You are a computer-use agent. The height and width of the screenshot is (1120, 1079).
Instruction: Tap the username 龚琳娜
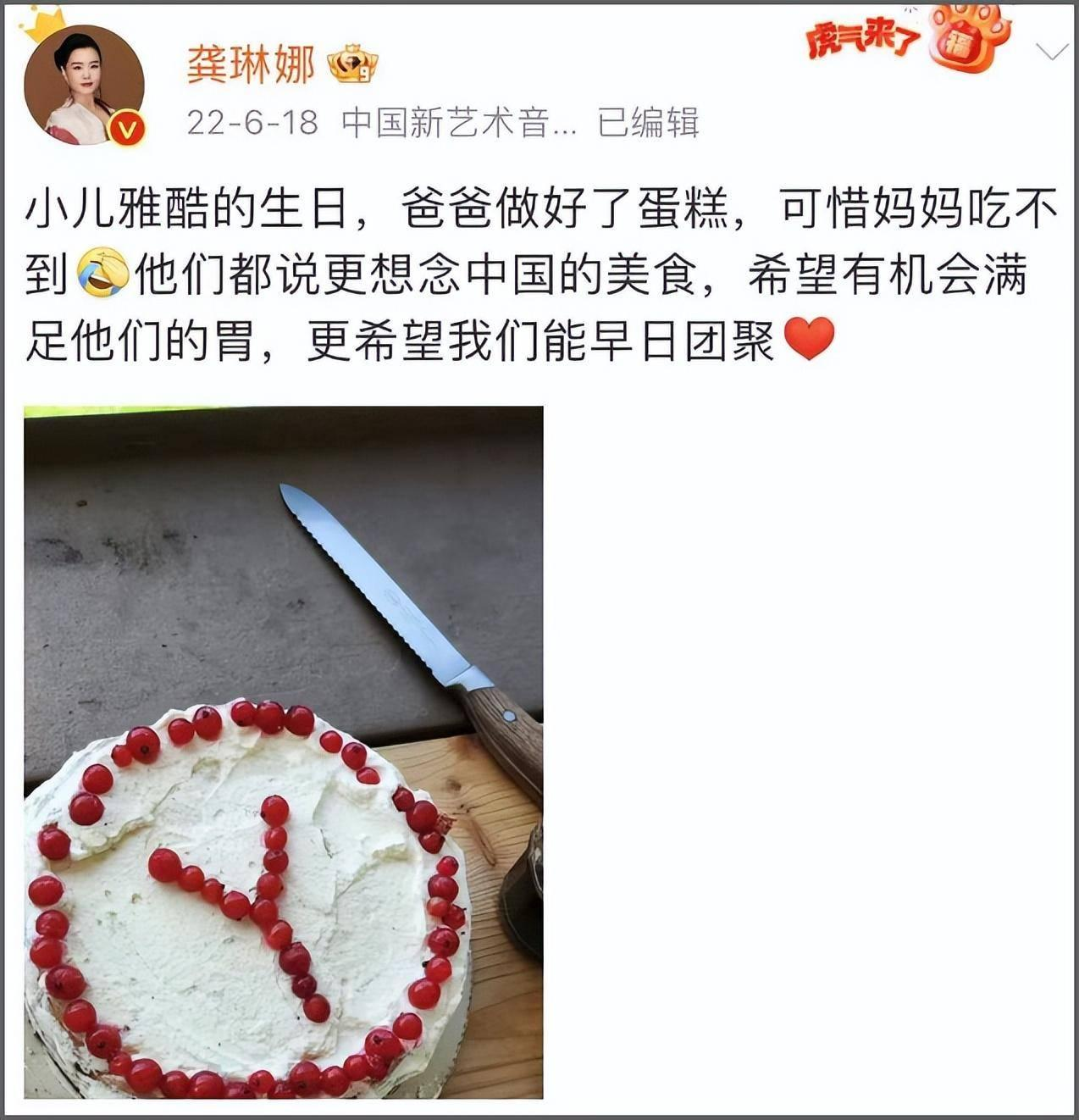tap(250, 64)
